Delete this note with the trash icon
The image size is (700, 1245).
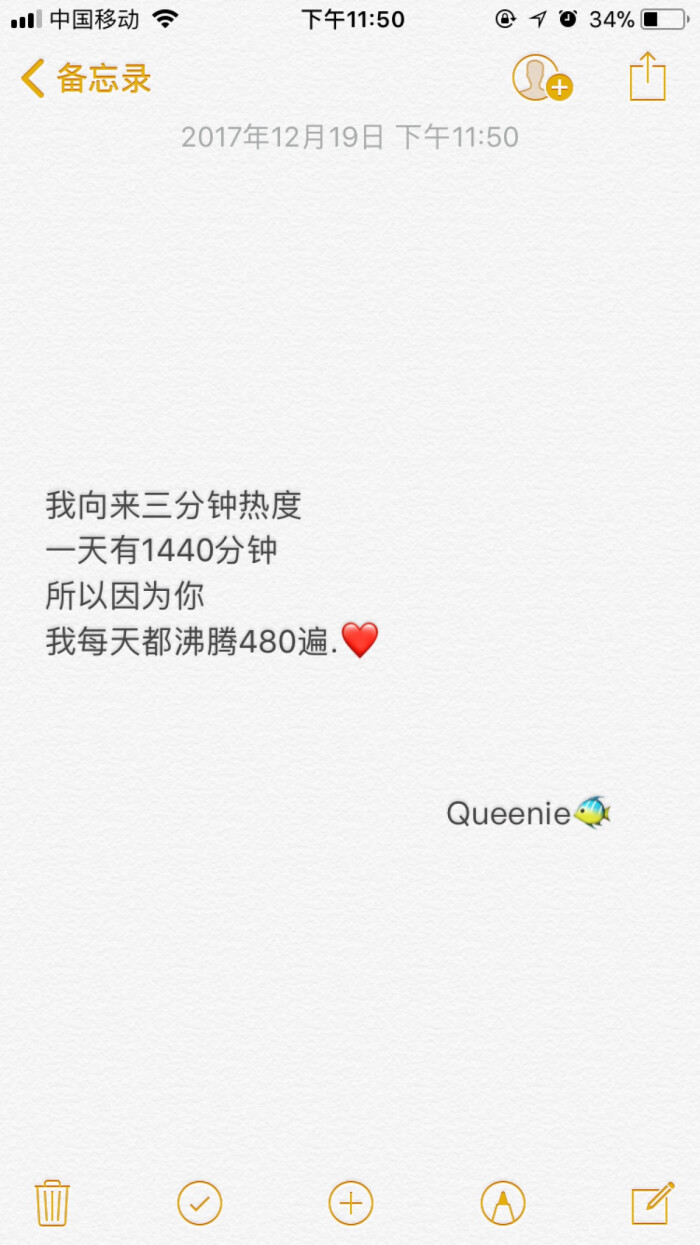(51, 1202)
